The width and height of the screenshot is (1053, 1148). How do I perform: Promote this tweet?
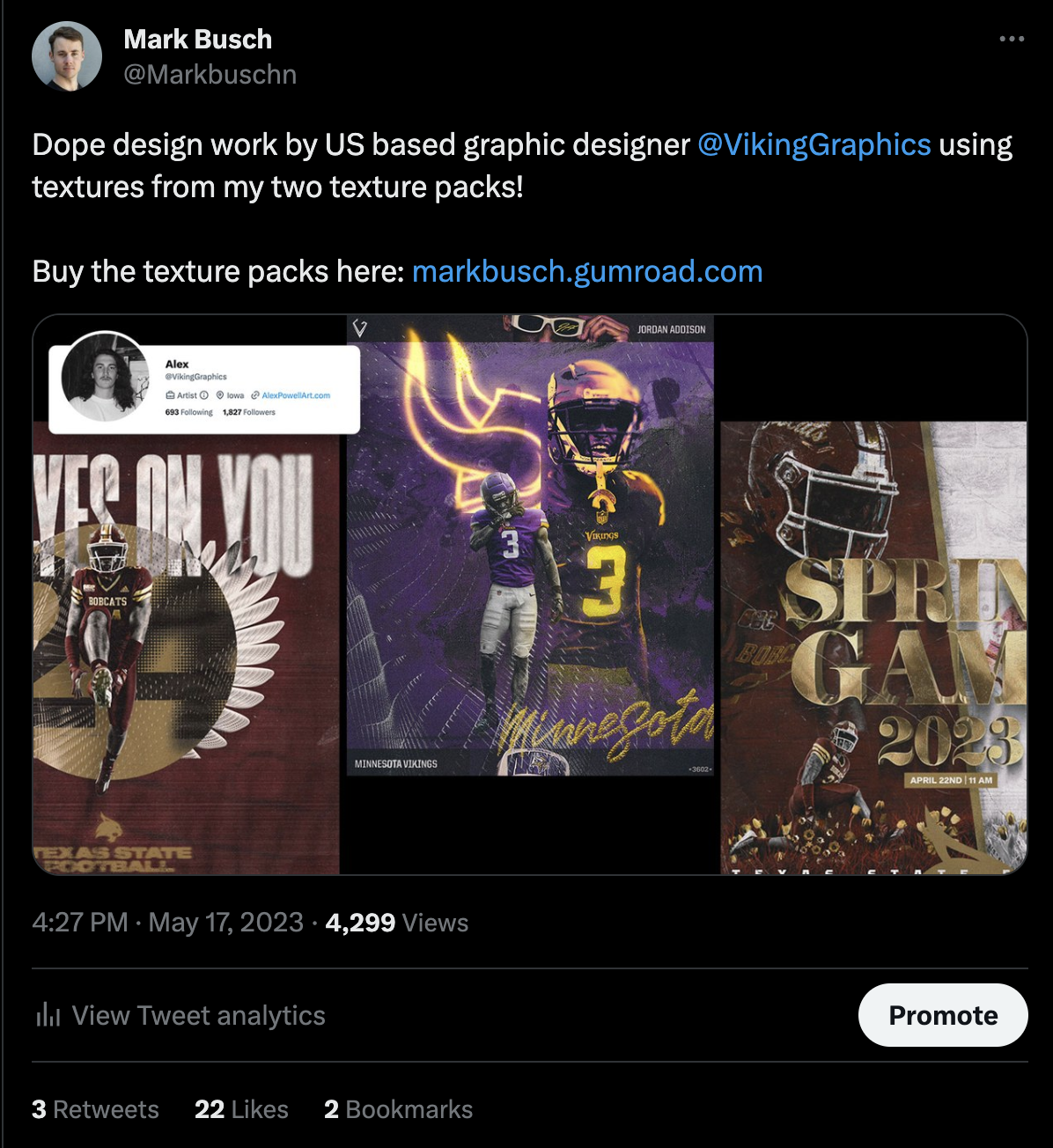click(942, 1015)
